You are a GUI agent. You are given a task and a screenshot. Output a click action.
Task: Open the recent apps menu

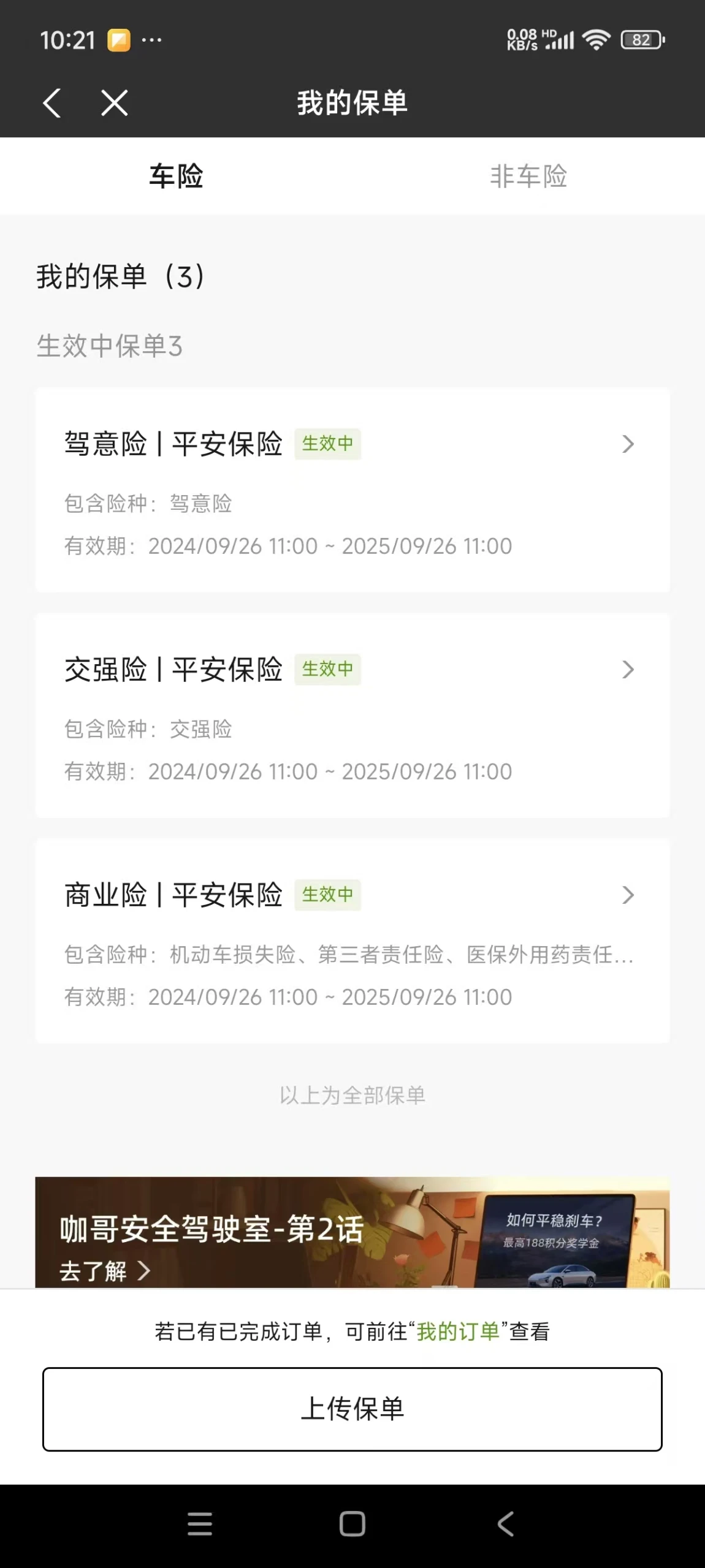(x=200, y=1524)
